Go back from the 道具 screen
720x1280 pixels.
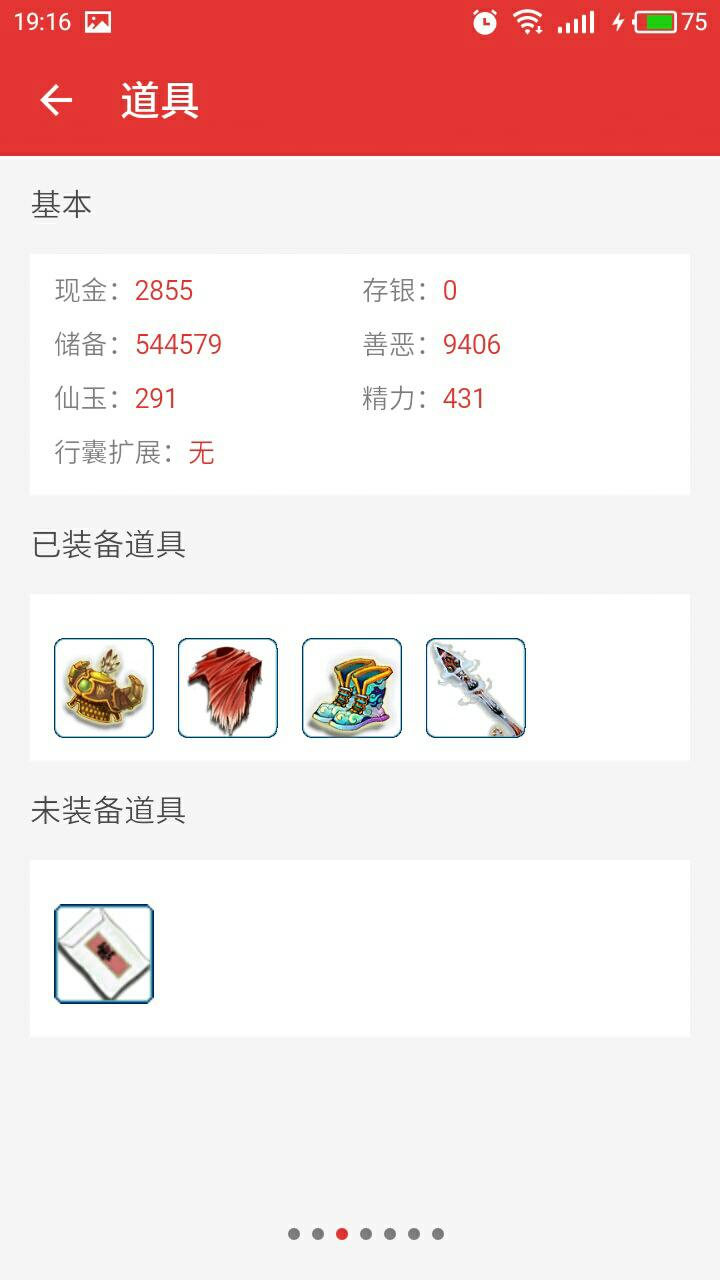point(56,100)
